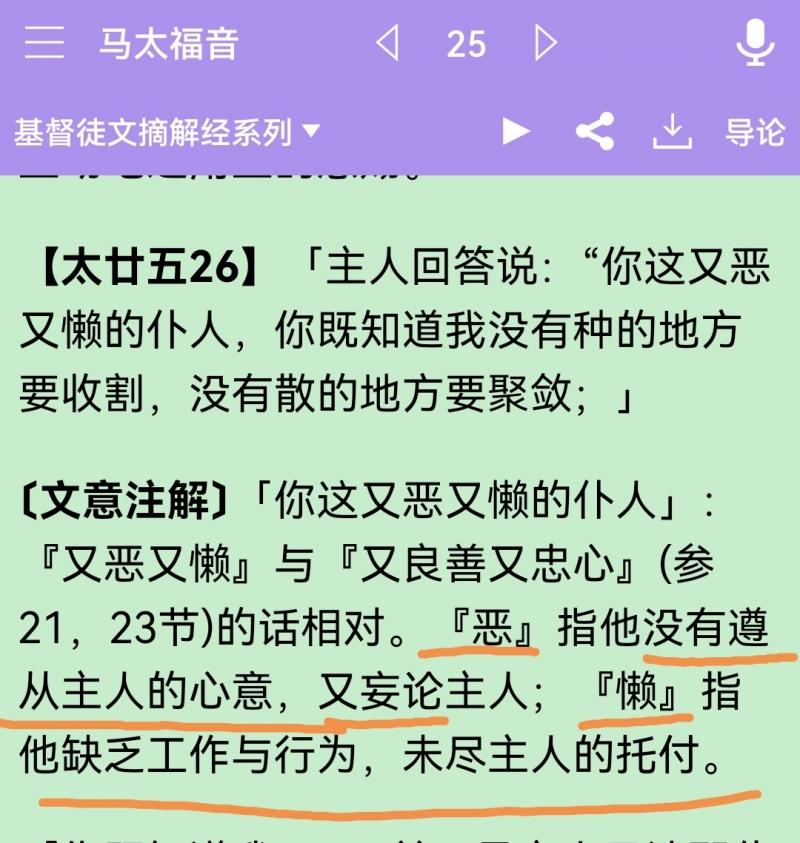Download this commentary
Screen dimensions: 800x843
coord(672,131)
